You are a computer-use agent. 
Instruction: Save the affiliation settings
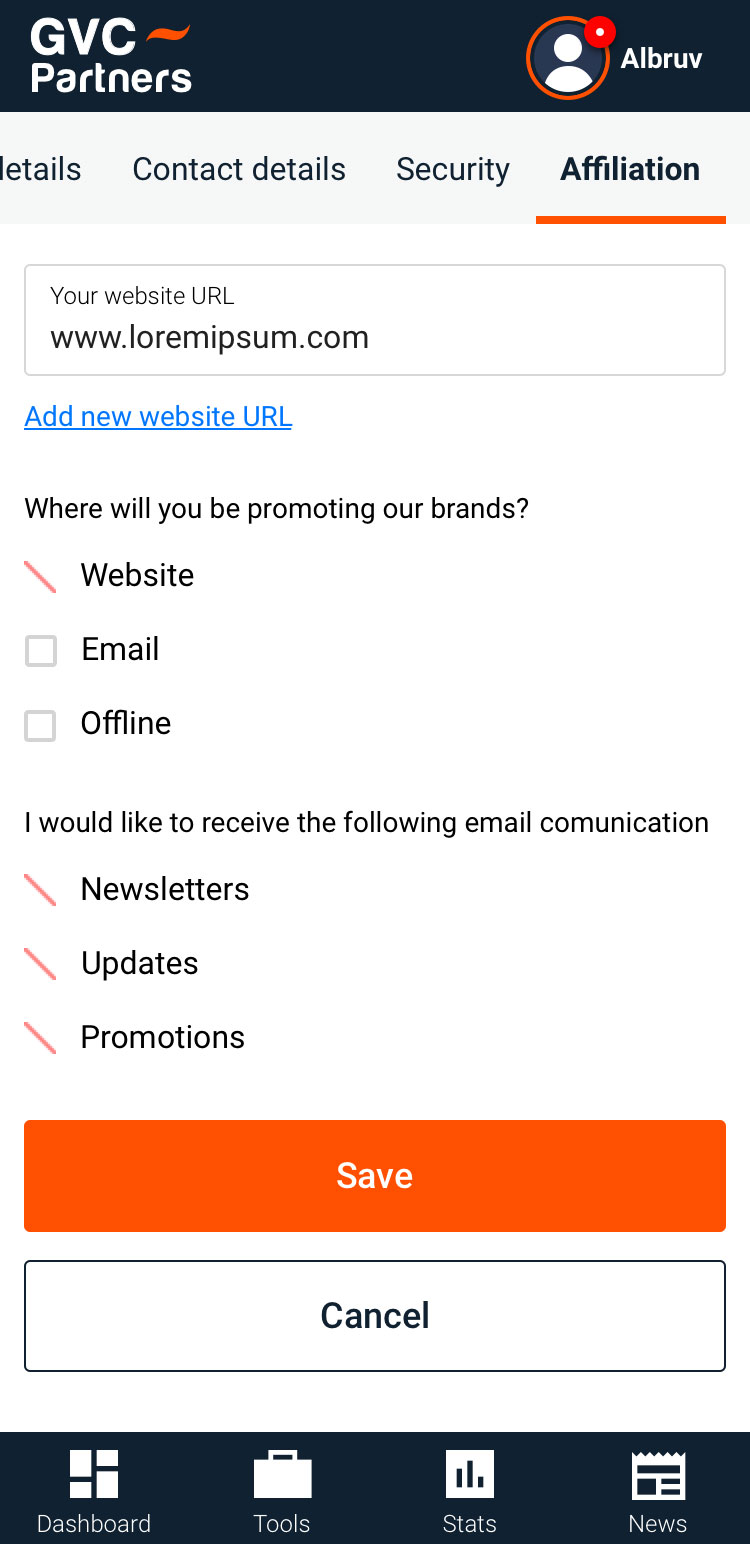point(374,1175)
